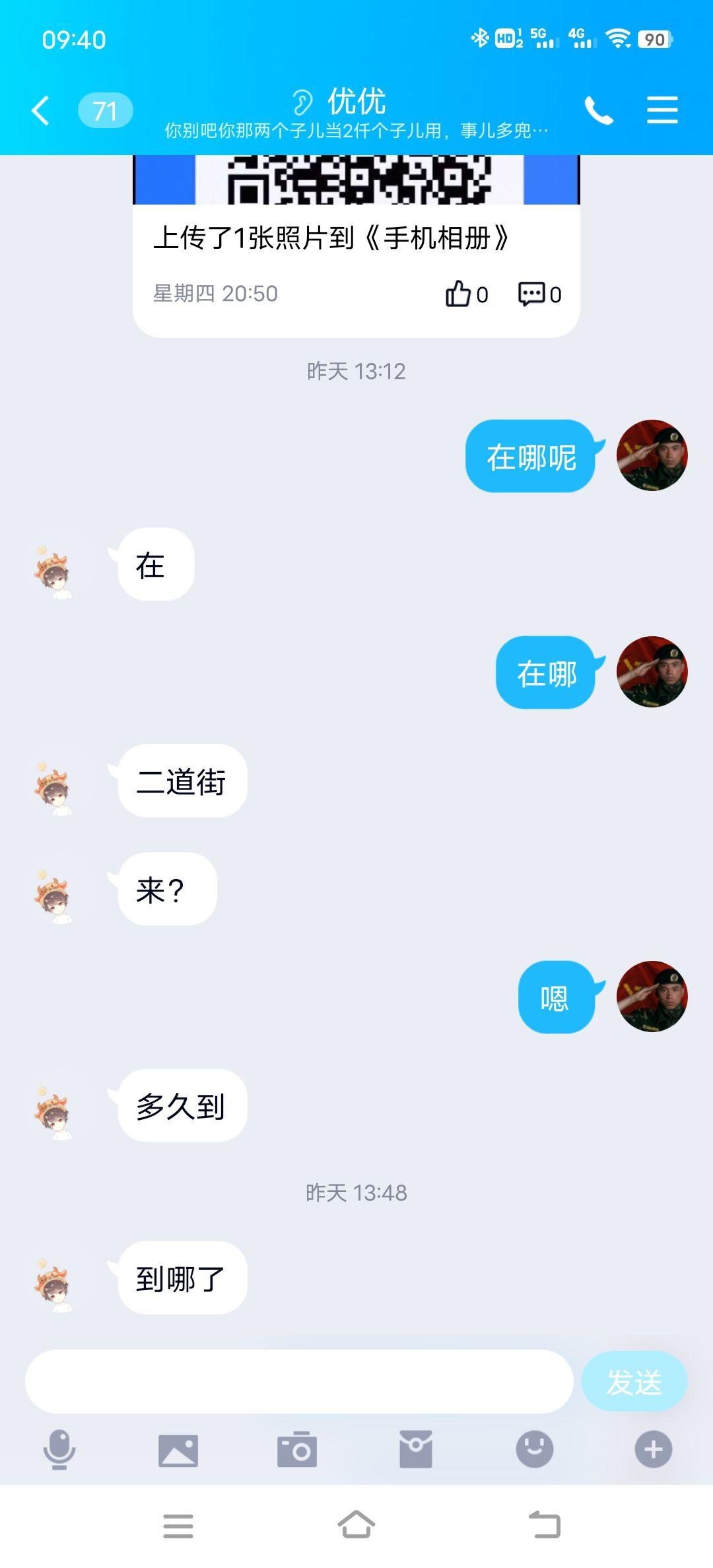Expand more options with plus icon

[653, 1450]
